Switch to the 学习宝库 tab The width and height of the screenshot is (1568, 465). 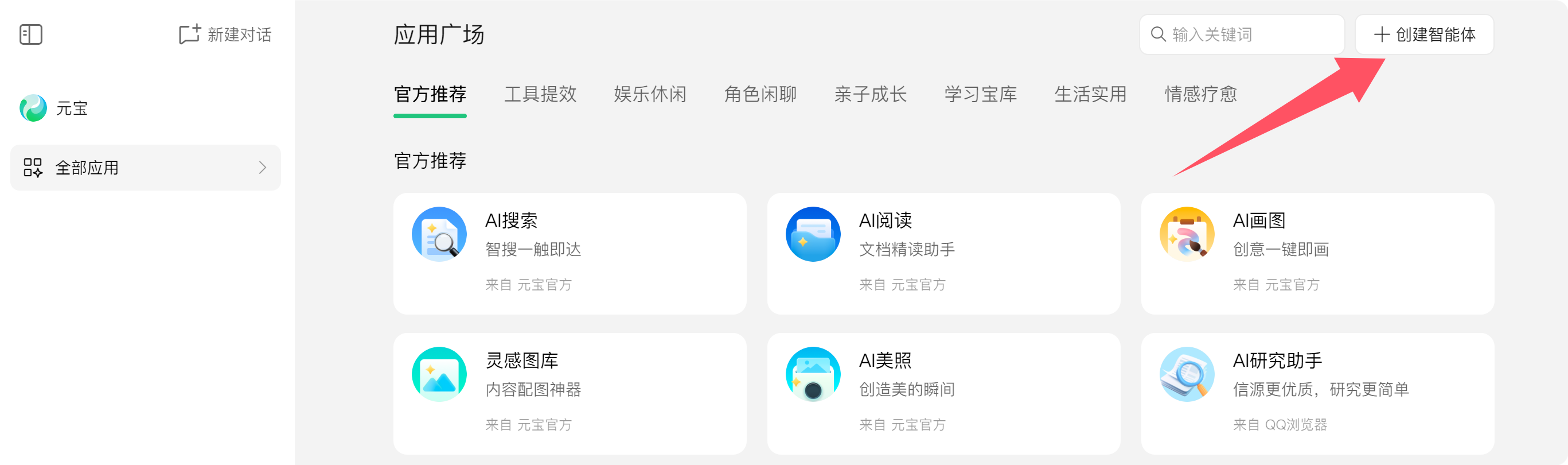click(x=981, y=95)
